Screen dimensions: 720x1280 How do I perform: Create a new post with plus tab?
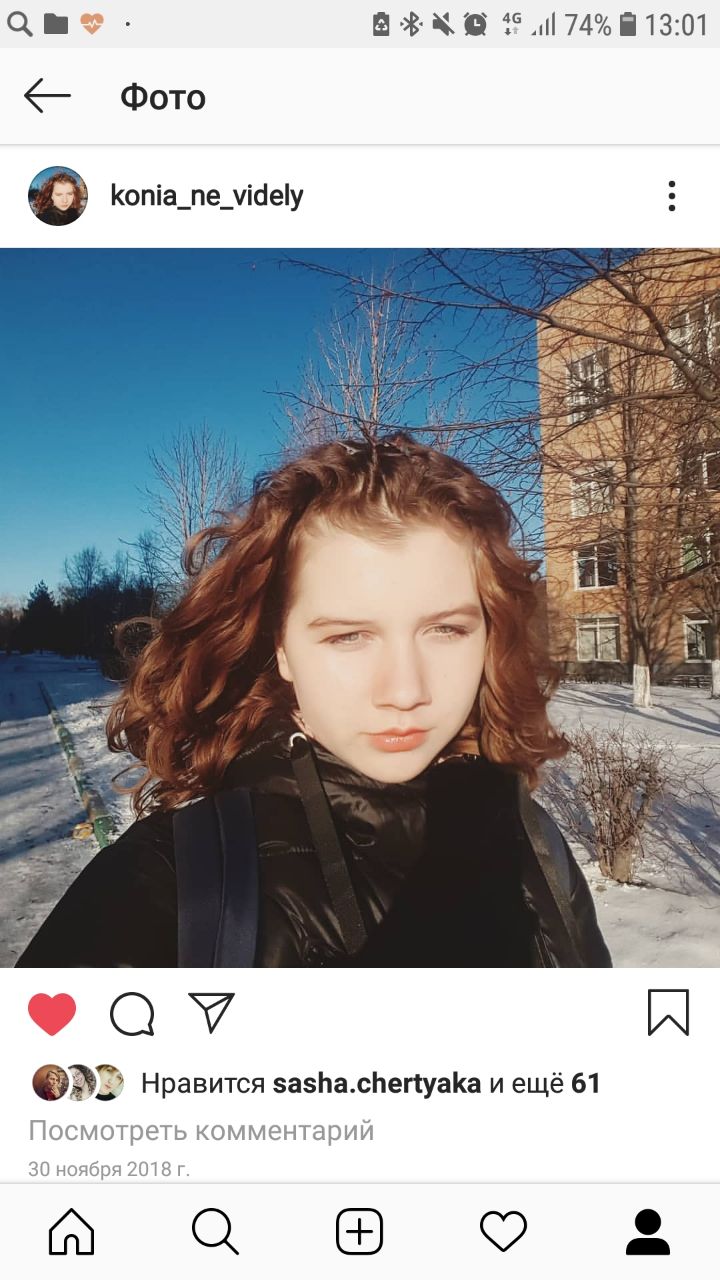click(x=360, y=1232)
